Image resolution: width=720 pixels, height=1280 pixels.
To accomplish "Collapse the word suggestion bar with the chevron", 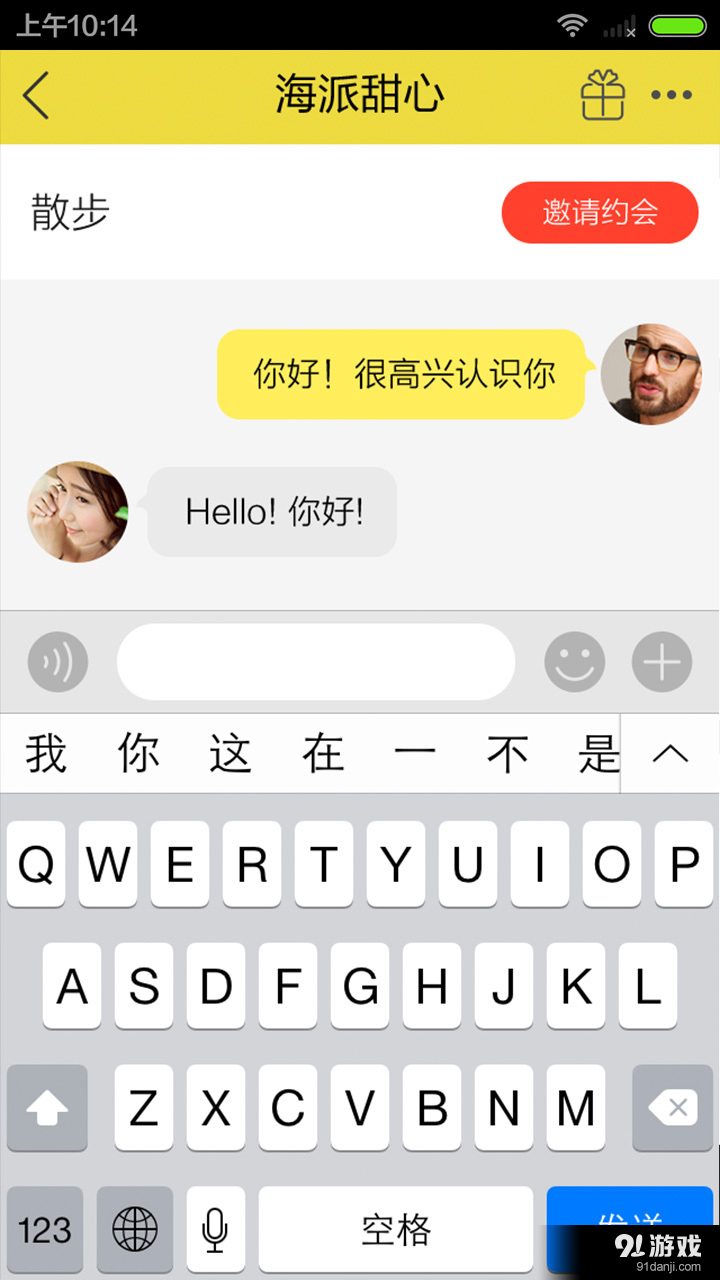I will (x=670, y=754).
